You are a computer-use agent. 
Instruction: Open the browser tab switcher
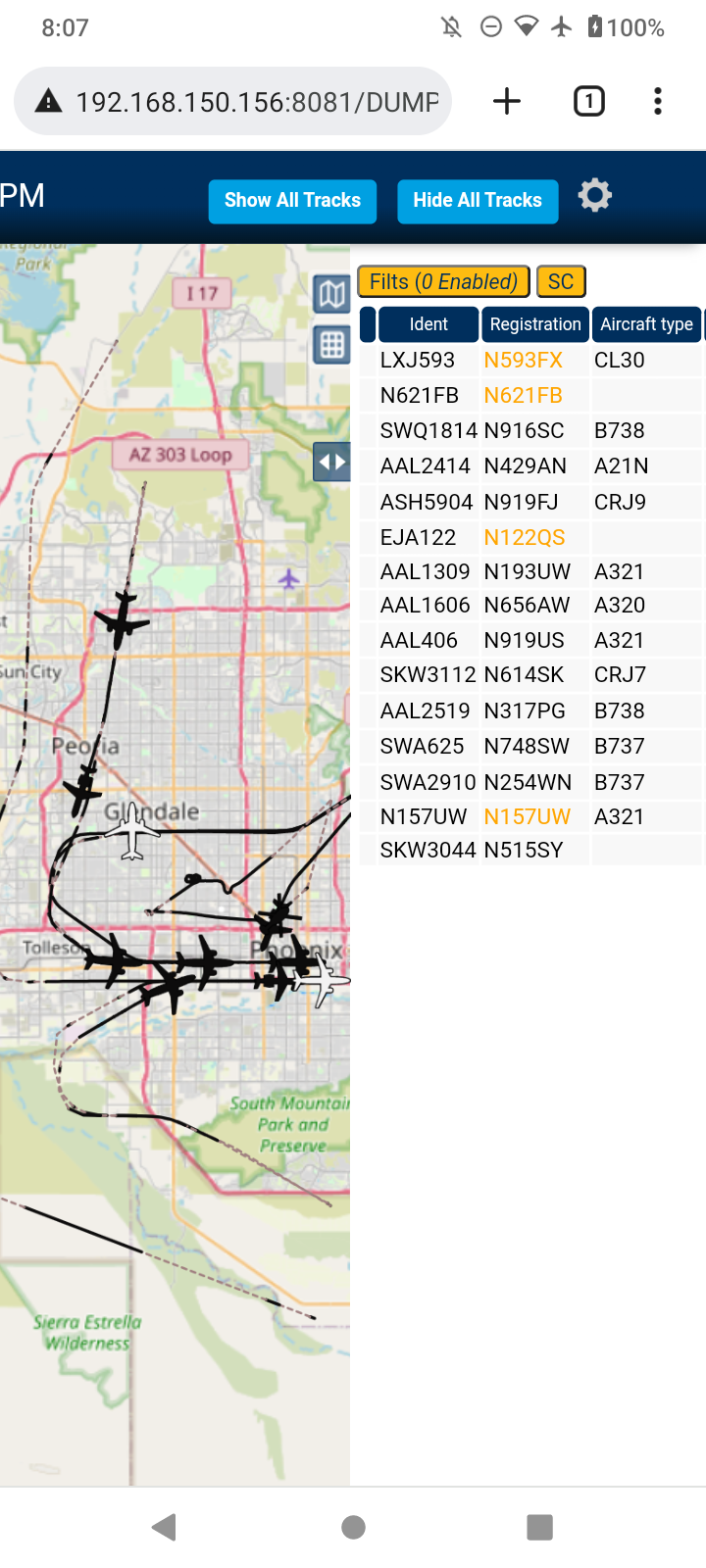pyautogui.click(x=589, y=101)
